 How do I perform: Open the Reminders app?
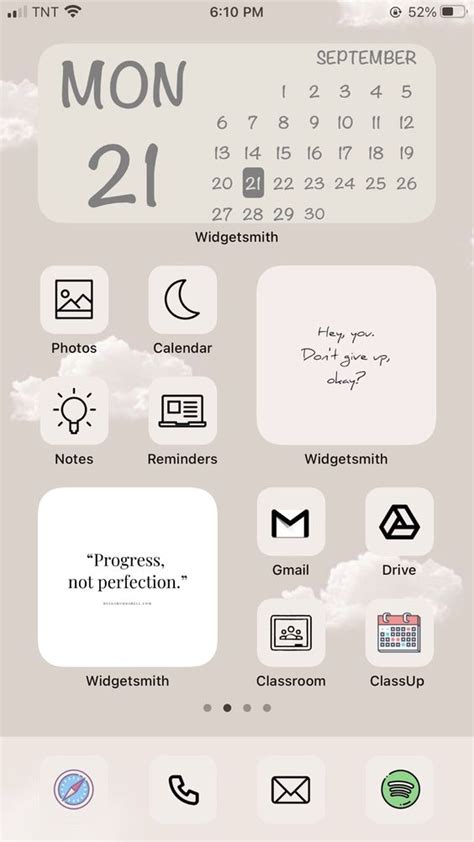click(x=183, y=411)
